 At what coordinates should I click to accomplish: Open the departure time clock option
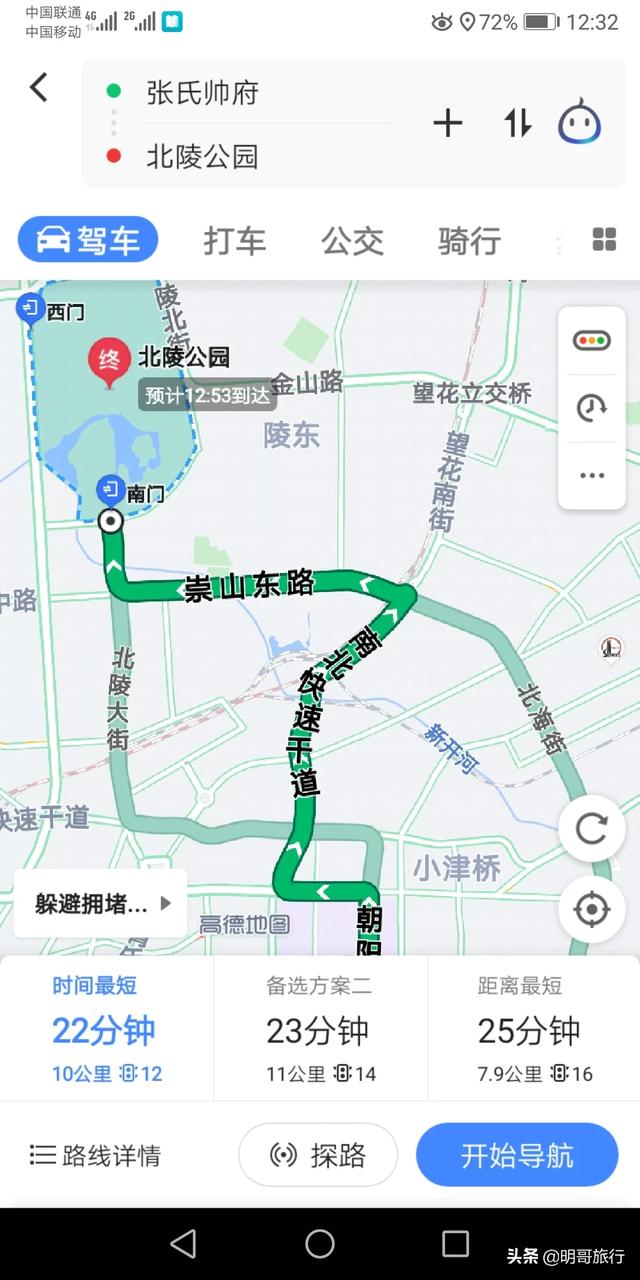(x=591, y=408)
